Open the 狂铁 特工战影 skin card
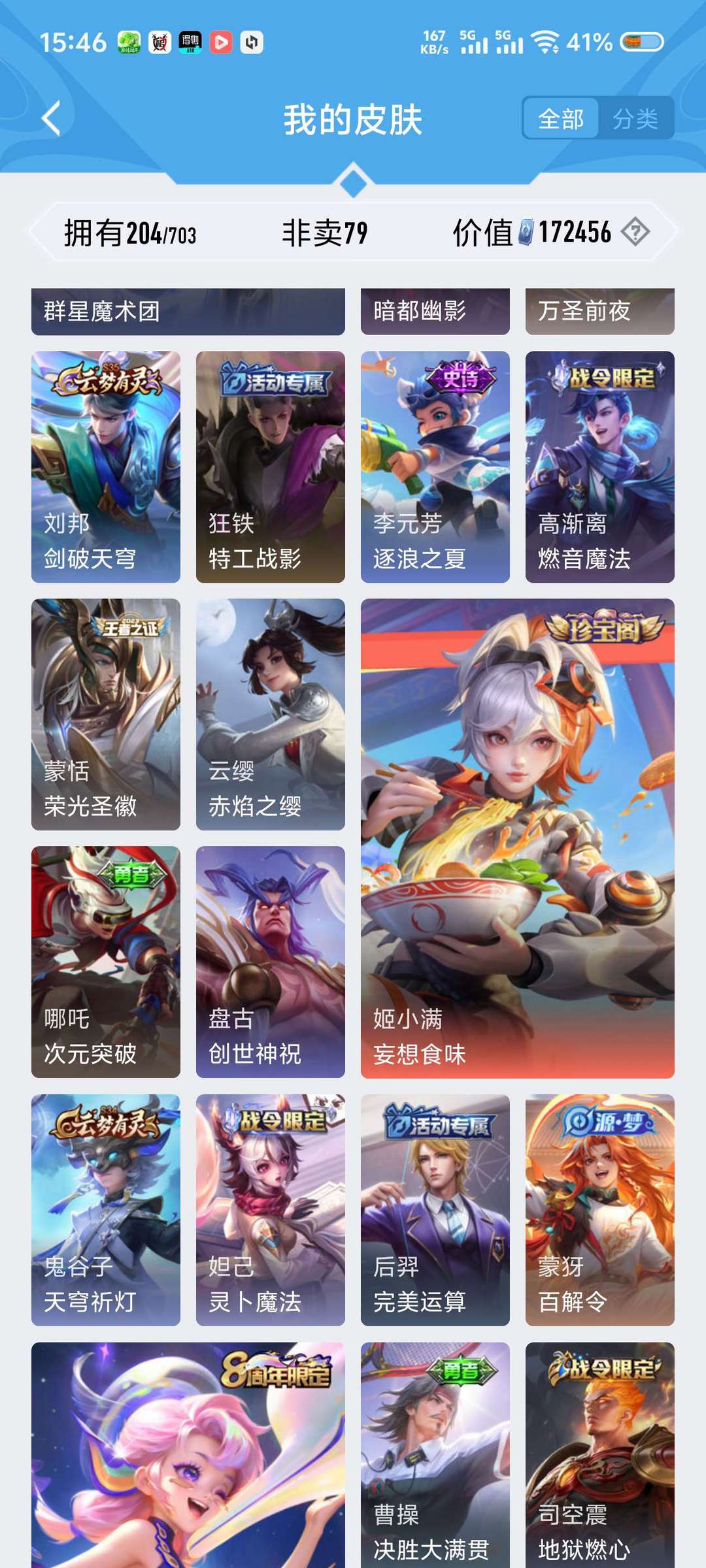This screenshot has width=706, height=1568. click(x=271, y=467)
